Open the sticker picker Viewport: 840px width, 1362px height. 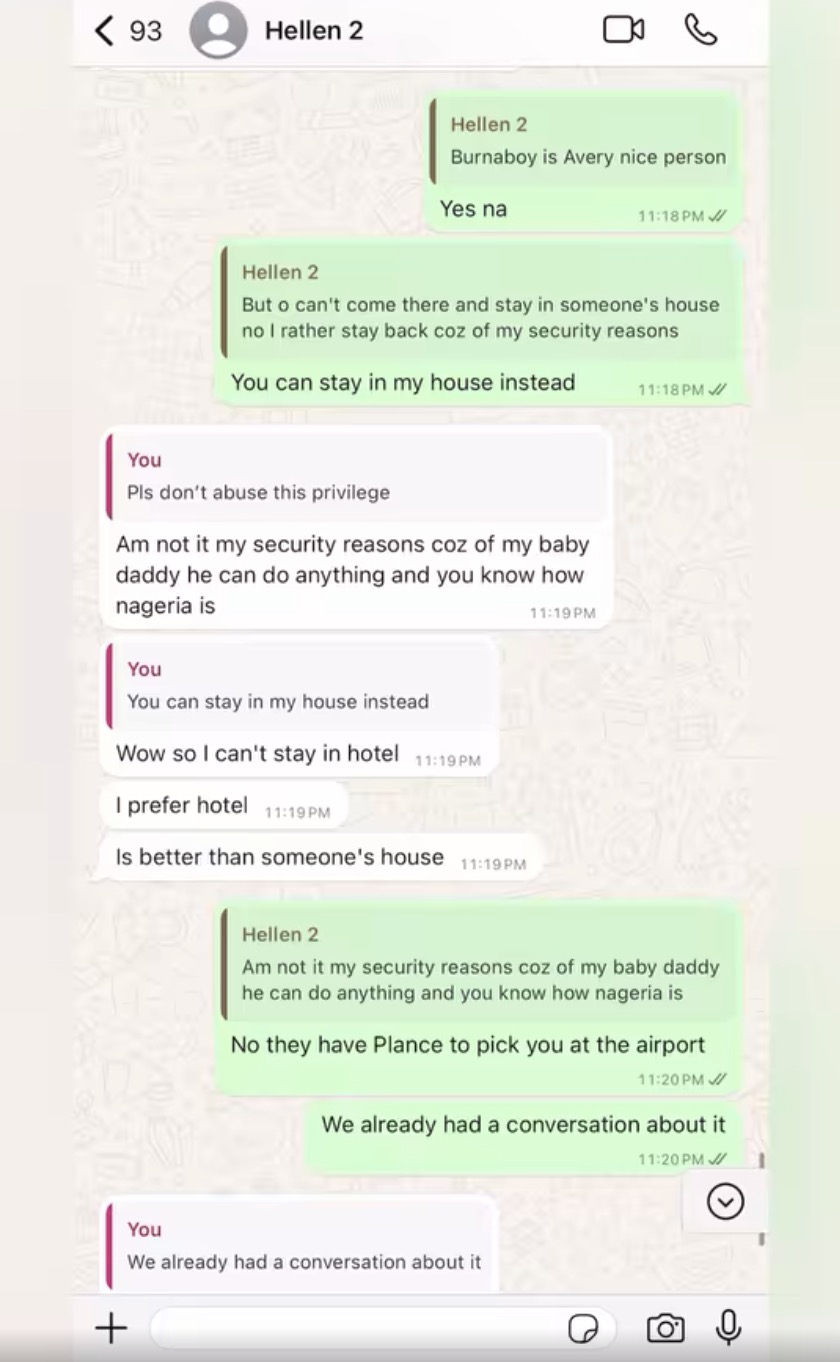583,1328
